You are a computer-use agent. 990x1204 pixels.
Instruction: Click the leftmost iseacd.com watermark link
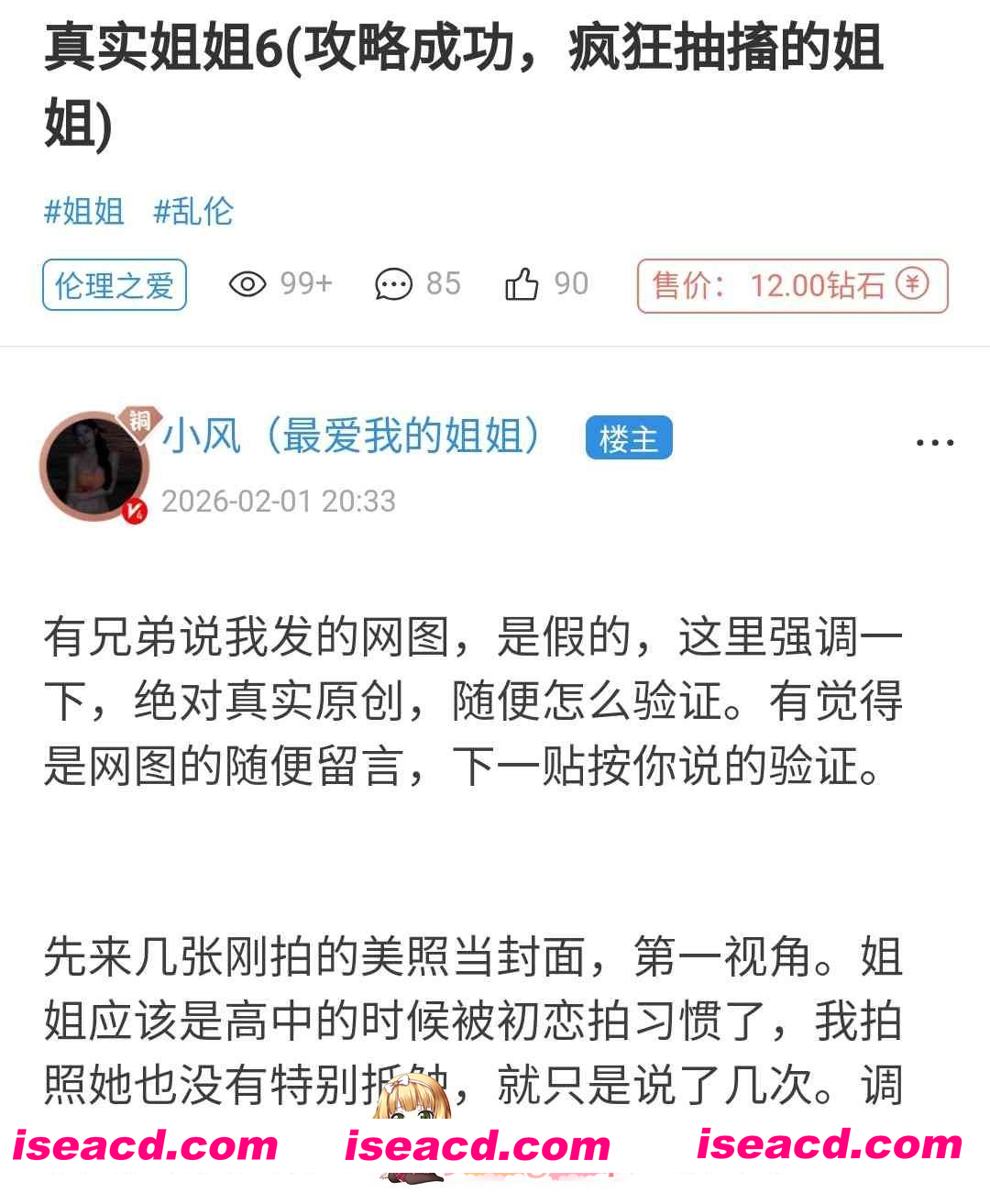pos(147,1144)
